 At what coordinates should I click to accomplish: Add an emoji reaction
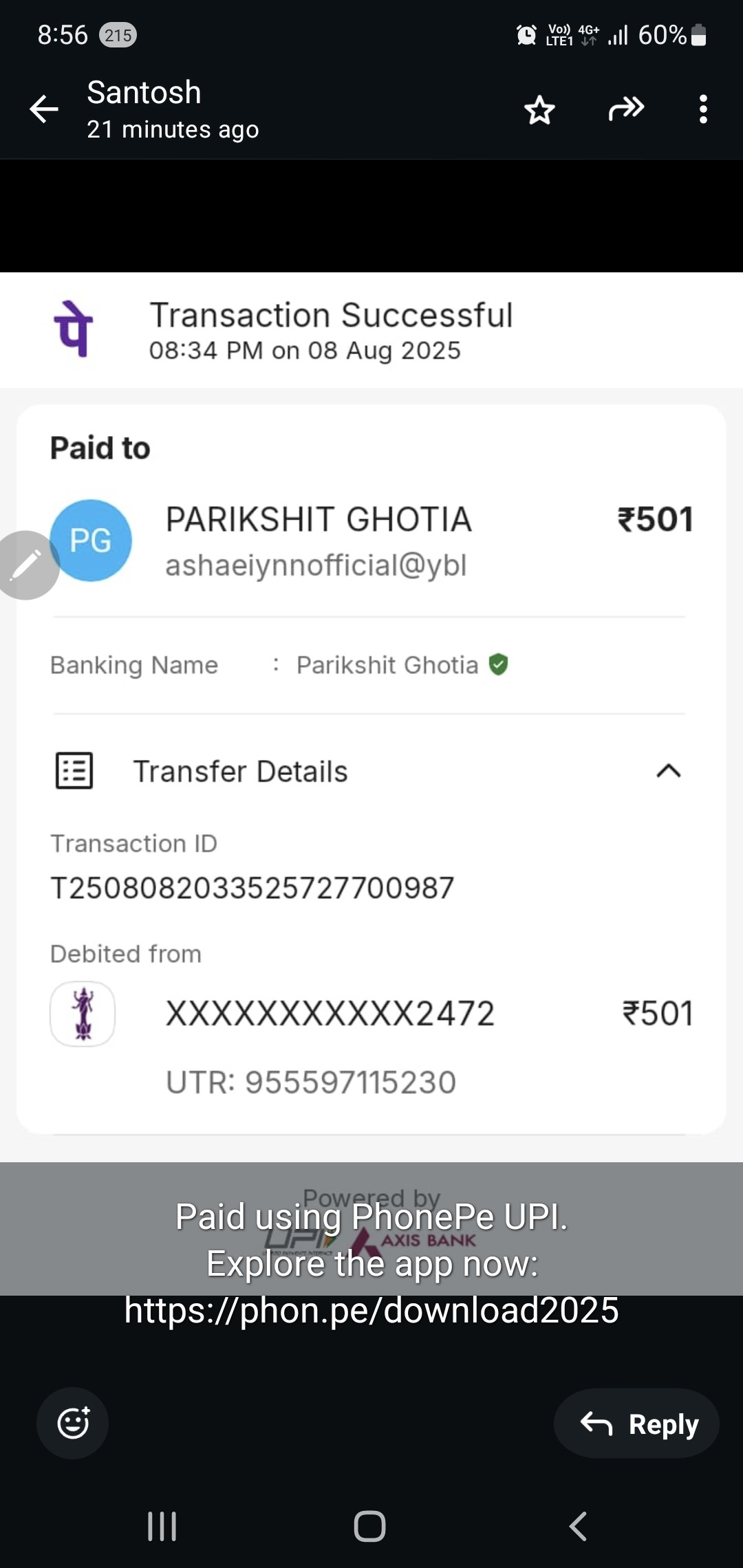tap(73, 1423)
